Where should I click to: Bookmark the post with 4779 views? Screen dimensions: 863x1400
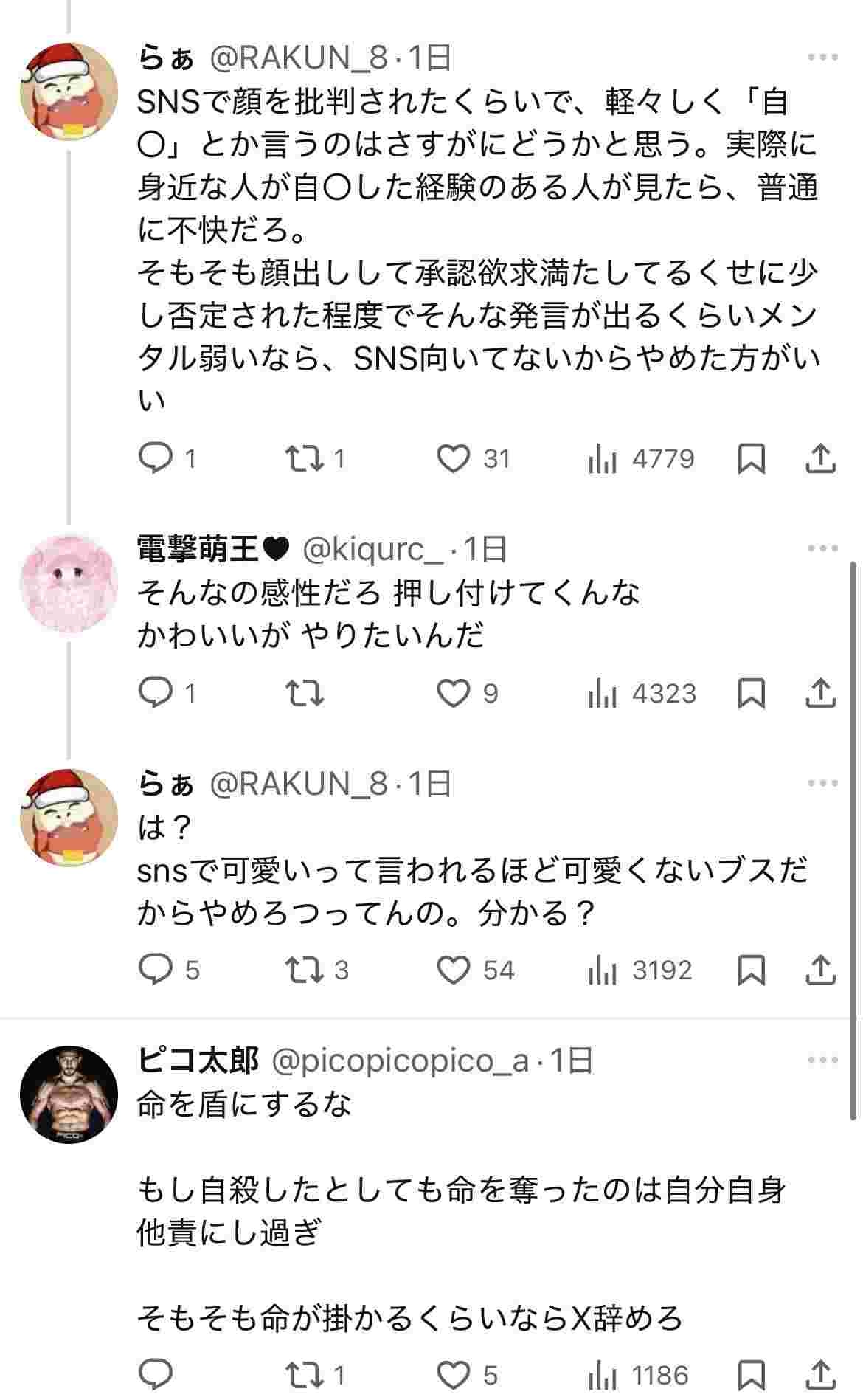click(x=751, y=458)
